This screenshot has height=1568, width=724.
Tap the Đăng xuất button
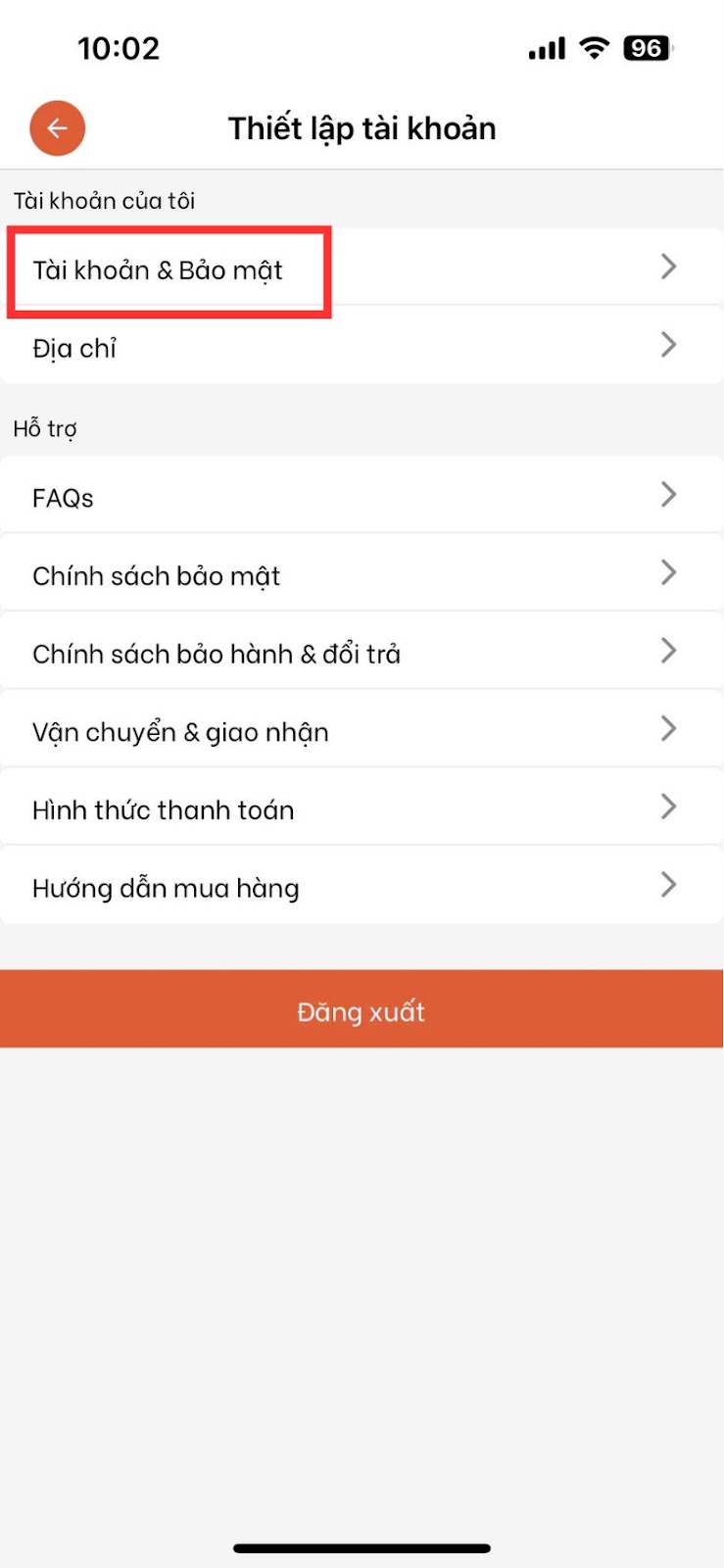[x=362, y=1009]
